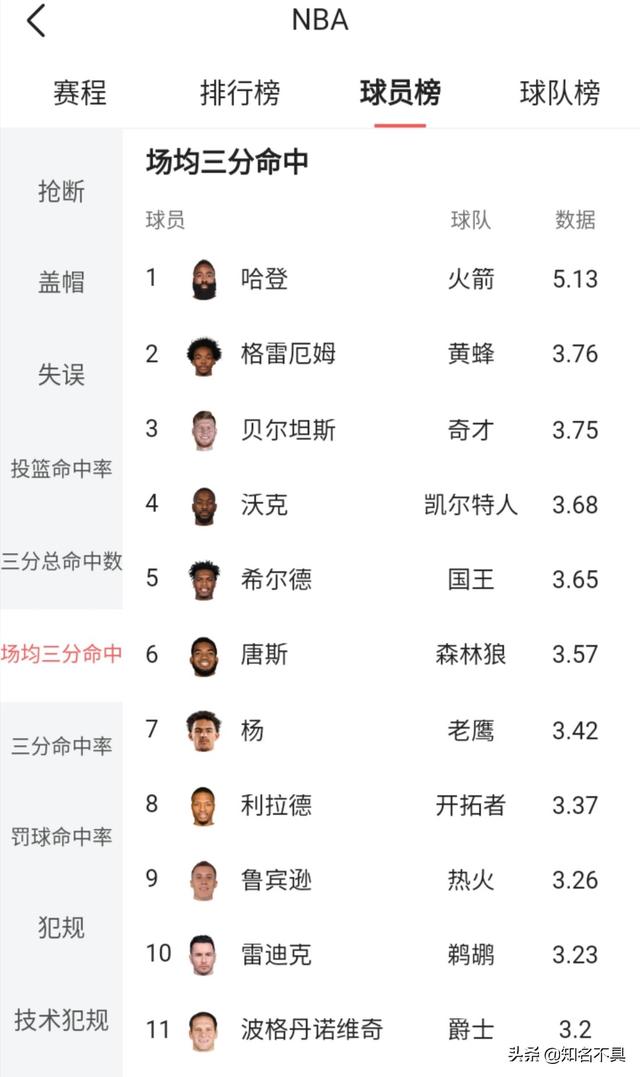Switch to the 排行榜 tab
640x1077 pixels.
click(x=240, y=93)
